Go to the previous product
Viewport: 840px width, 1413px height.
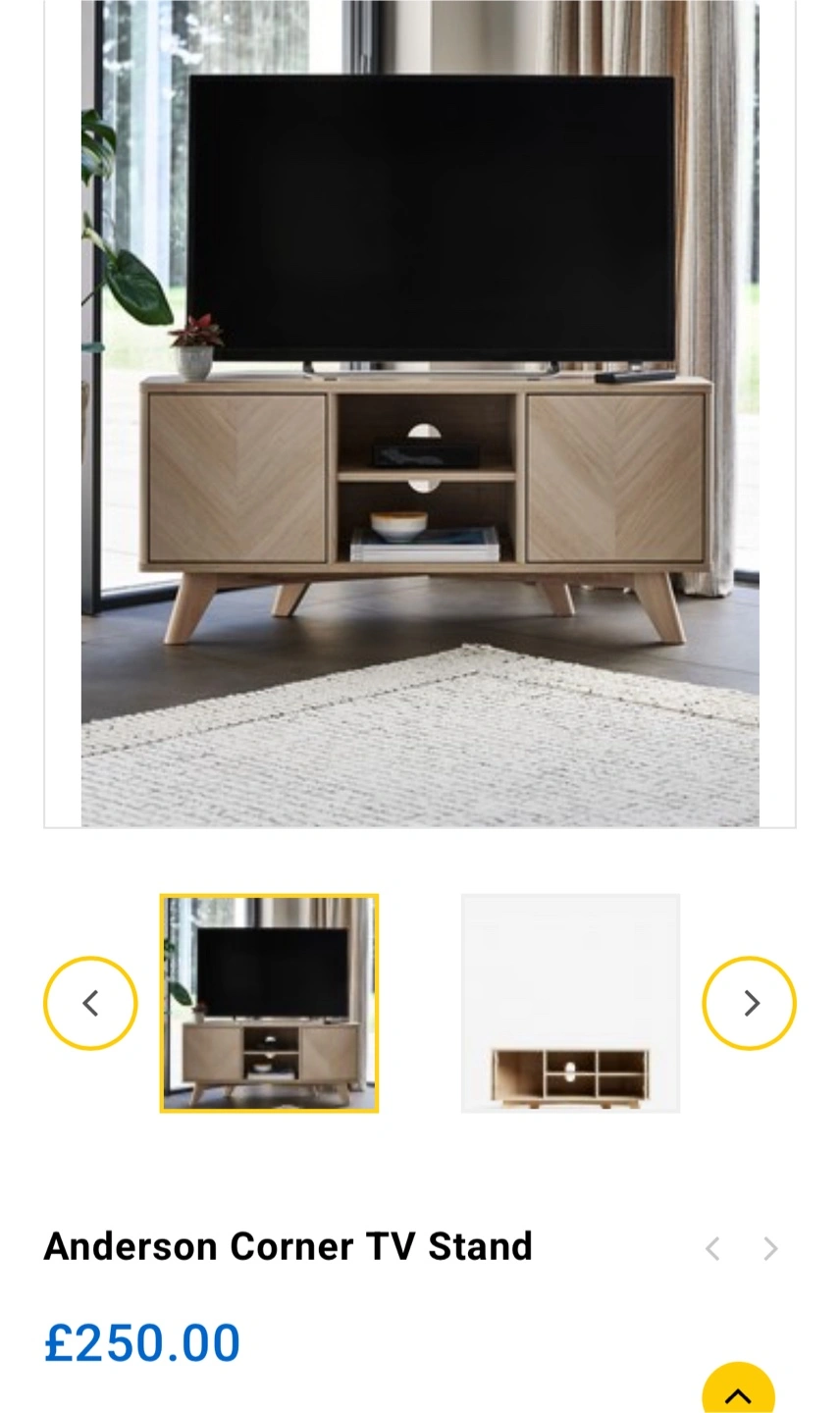coord(713,1248)
